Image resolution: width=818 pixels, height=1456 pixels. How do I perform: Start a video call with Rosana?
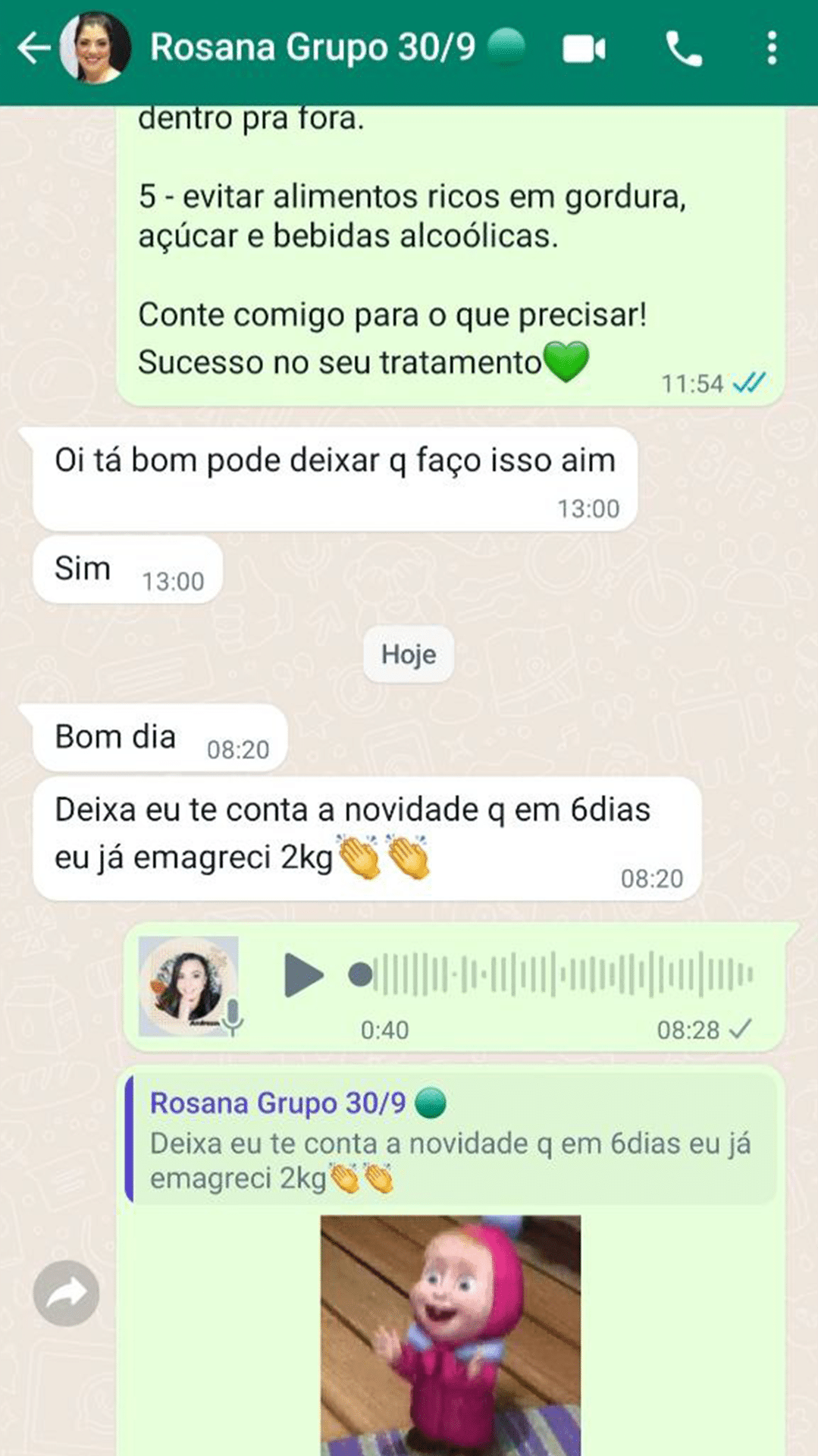[583, 49]
